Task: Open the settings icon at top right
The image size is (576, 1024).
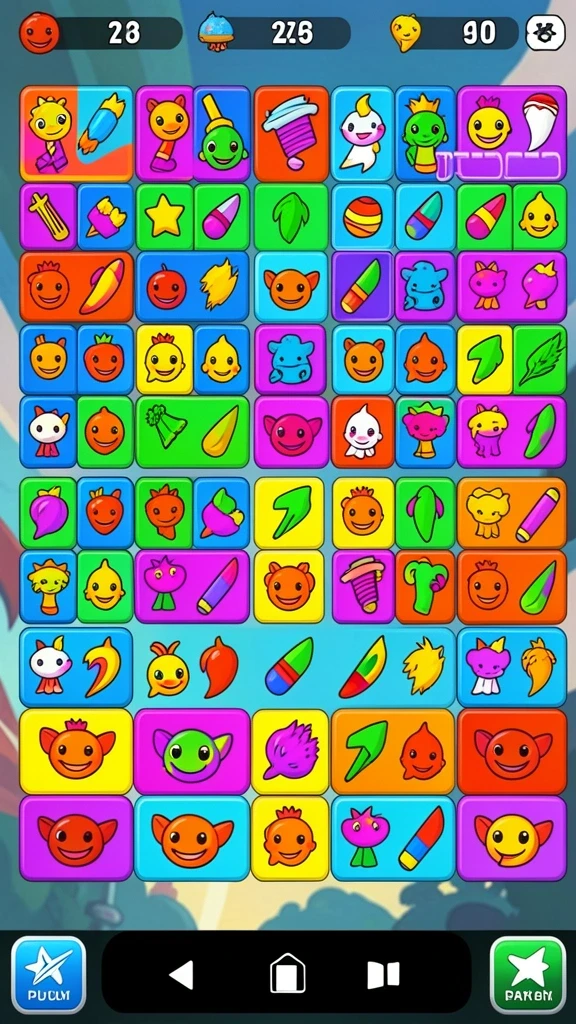Action: [545, 33]
